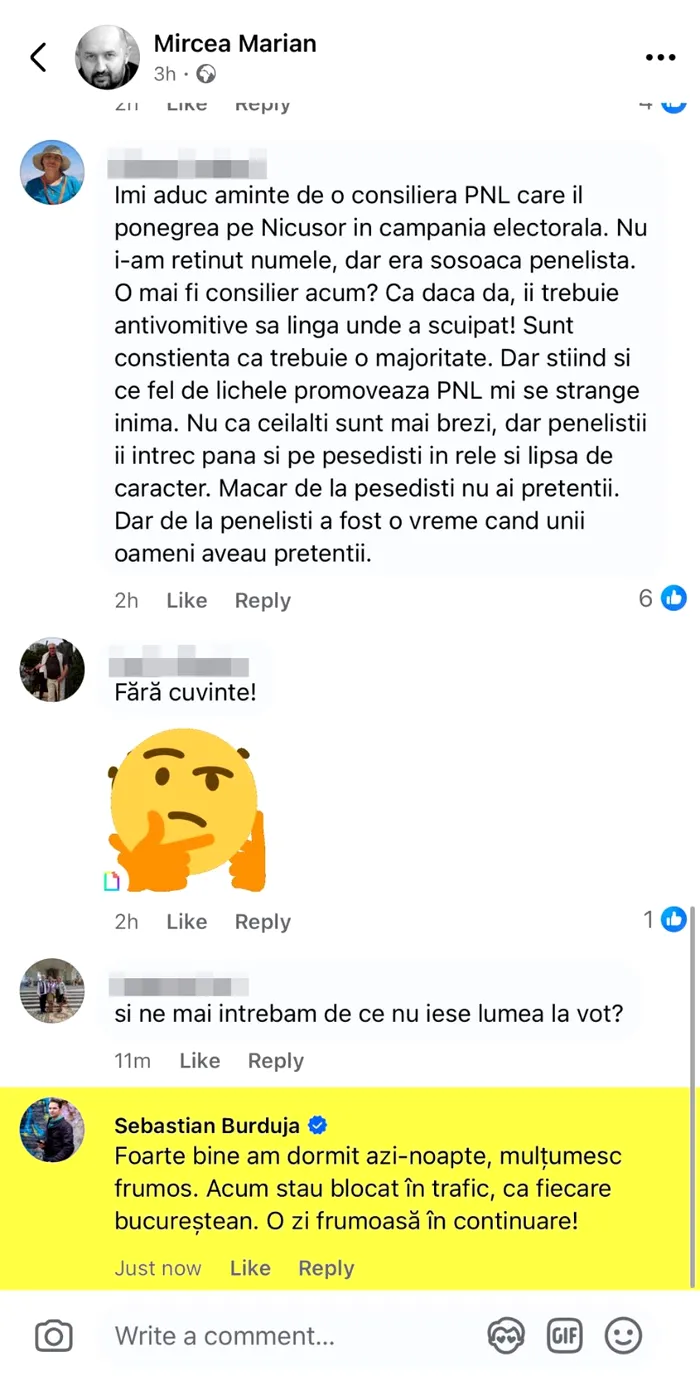The width and height of the screenshot is (700, 1400).
Task: Reply to the comment about people not voting
Action: point(275,1060)
